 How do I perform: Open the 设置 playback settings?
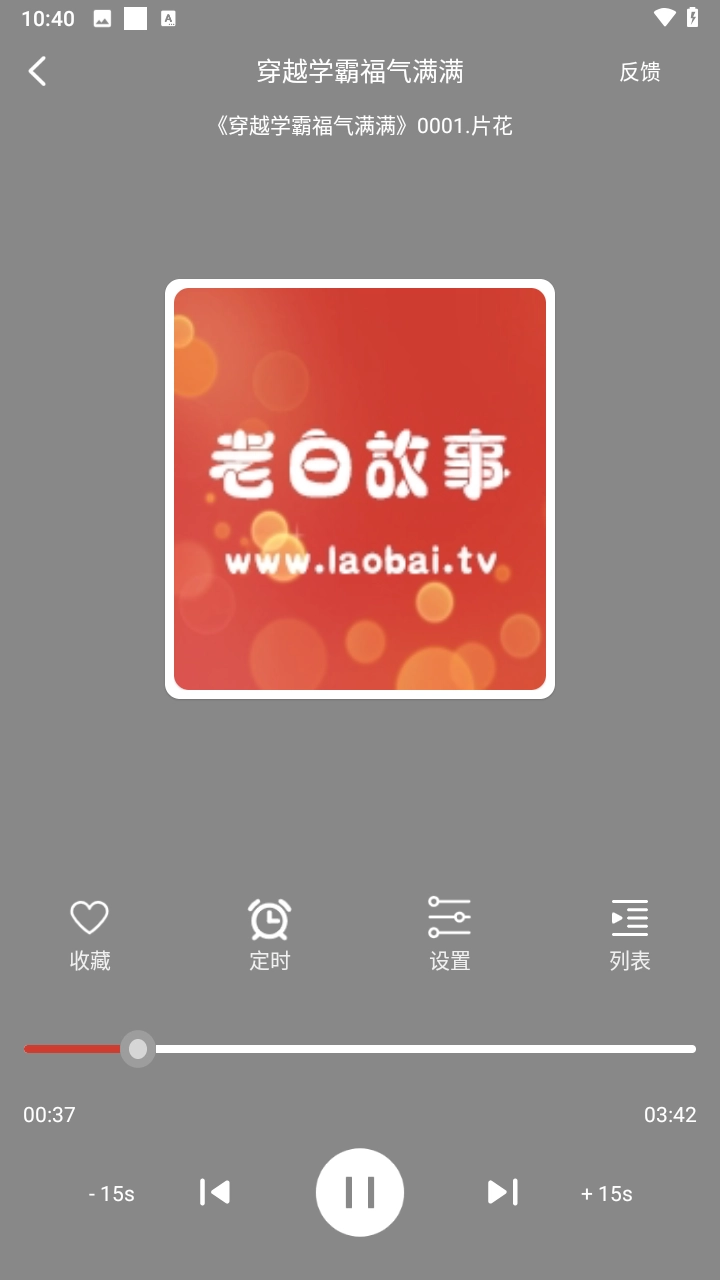(x=449, y=933)
